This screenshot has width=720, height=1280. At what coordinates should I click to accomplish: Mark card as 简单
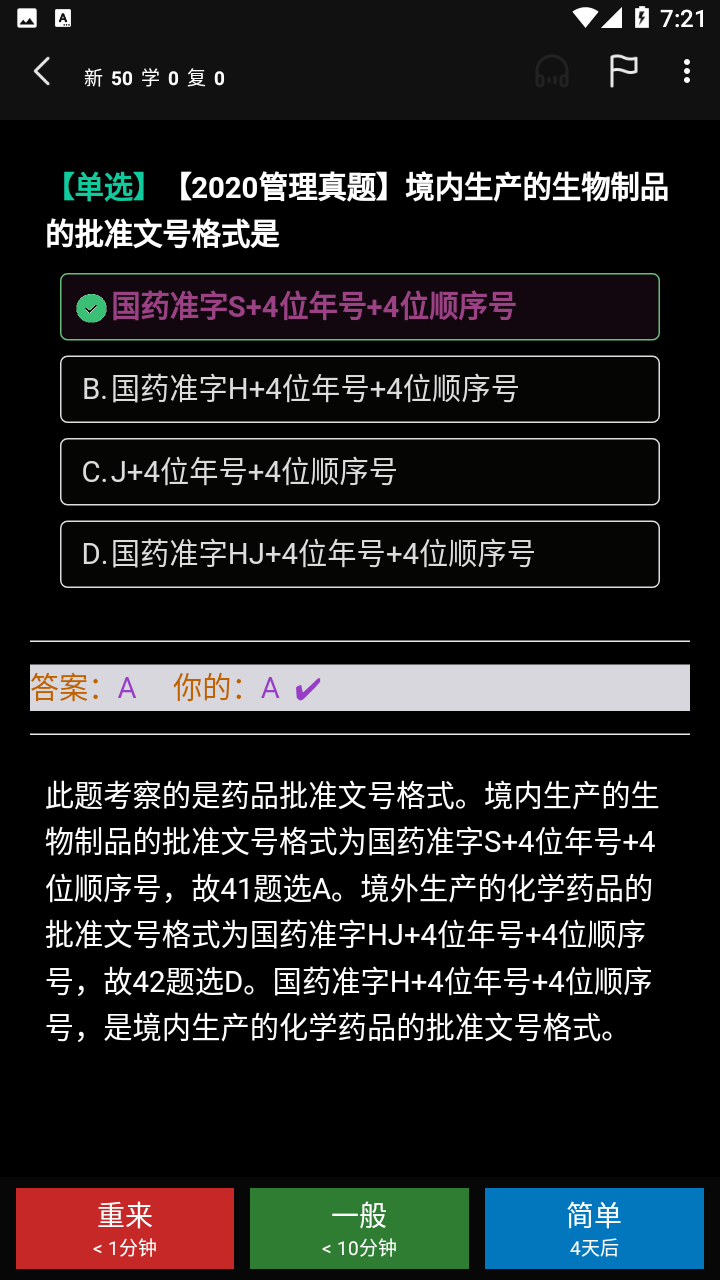[594, 1228]
